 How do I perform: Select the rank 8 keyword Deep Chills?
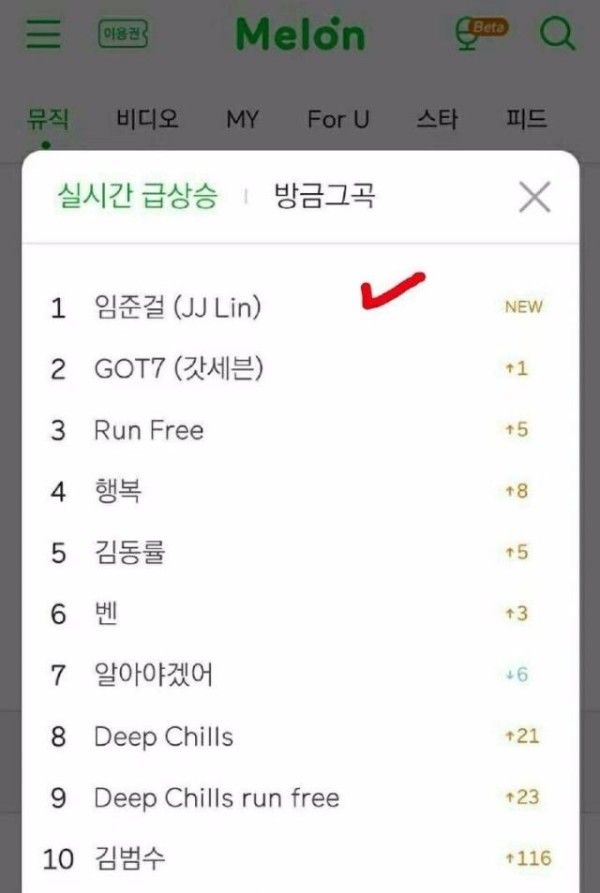coord(163,737)
